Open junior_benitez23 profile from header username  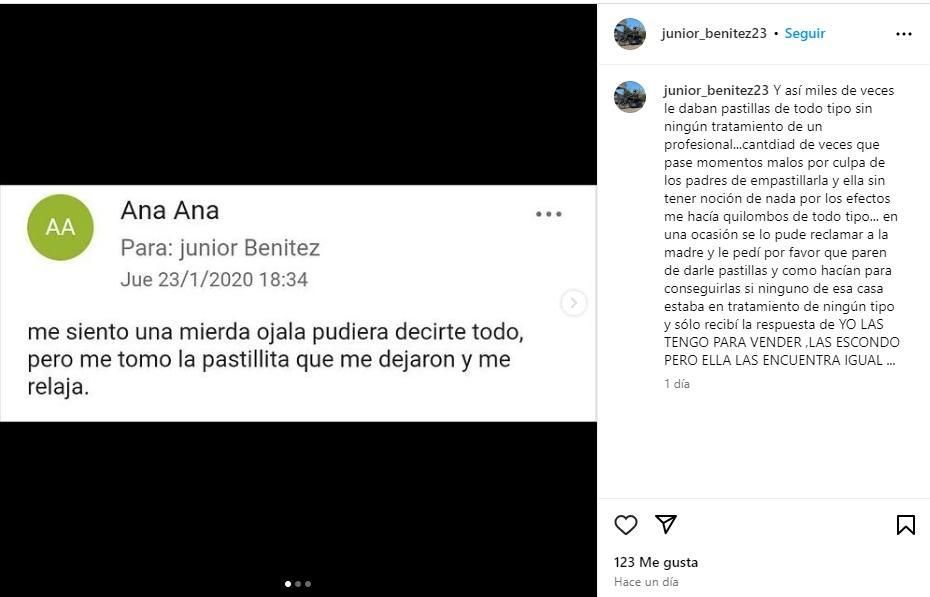(714, 33)
